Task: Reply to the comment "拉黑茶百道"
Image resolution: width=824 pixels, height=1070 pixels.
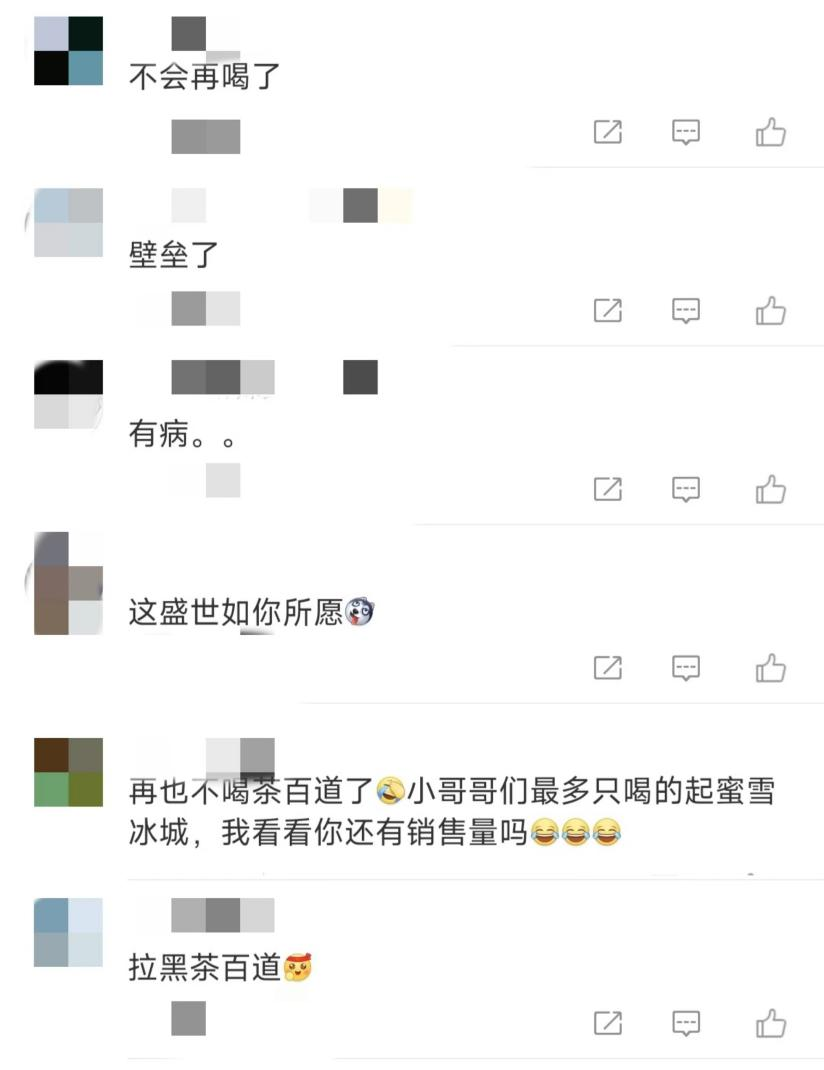Action: [x=685, y=1023]
